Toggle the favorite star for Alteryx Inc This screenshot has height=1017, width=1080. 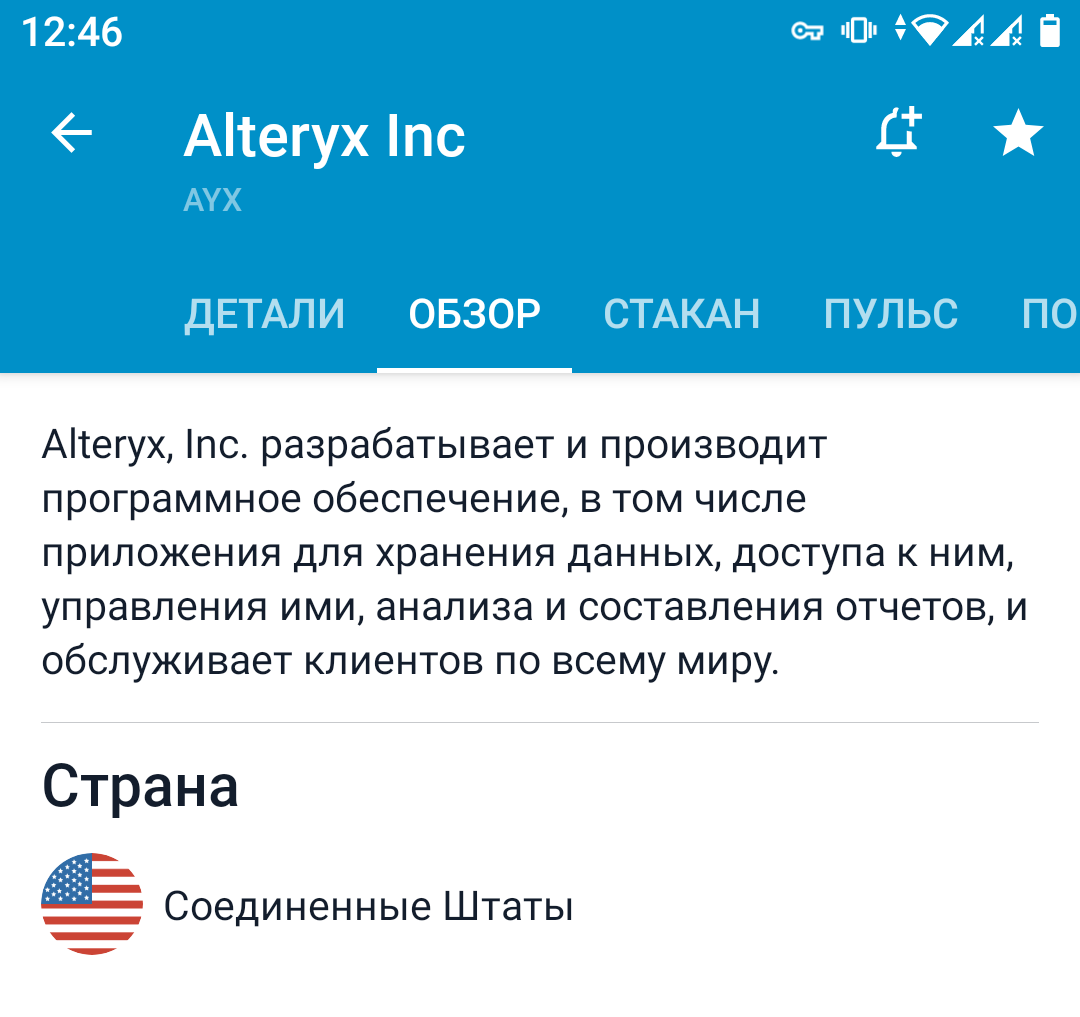[x=1018, y=134]
